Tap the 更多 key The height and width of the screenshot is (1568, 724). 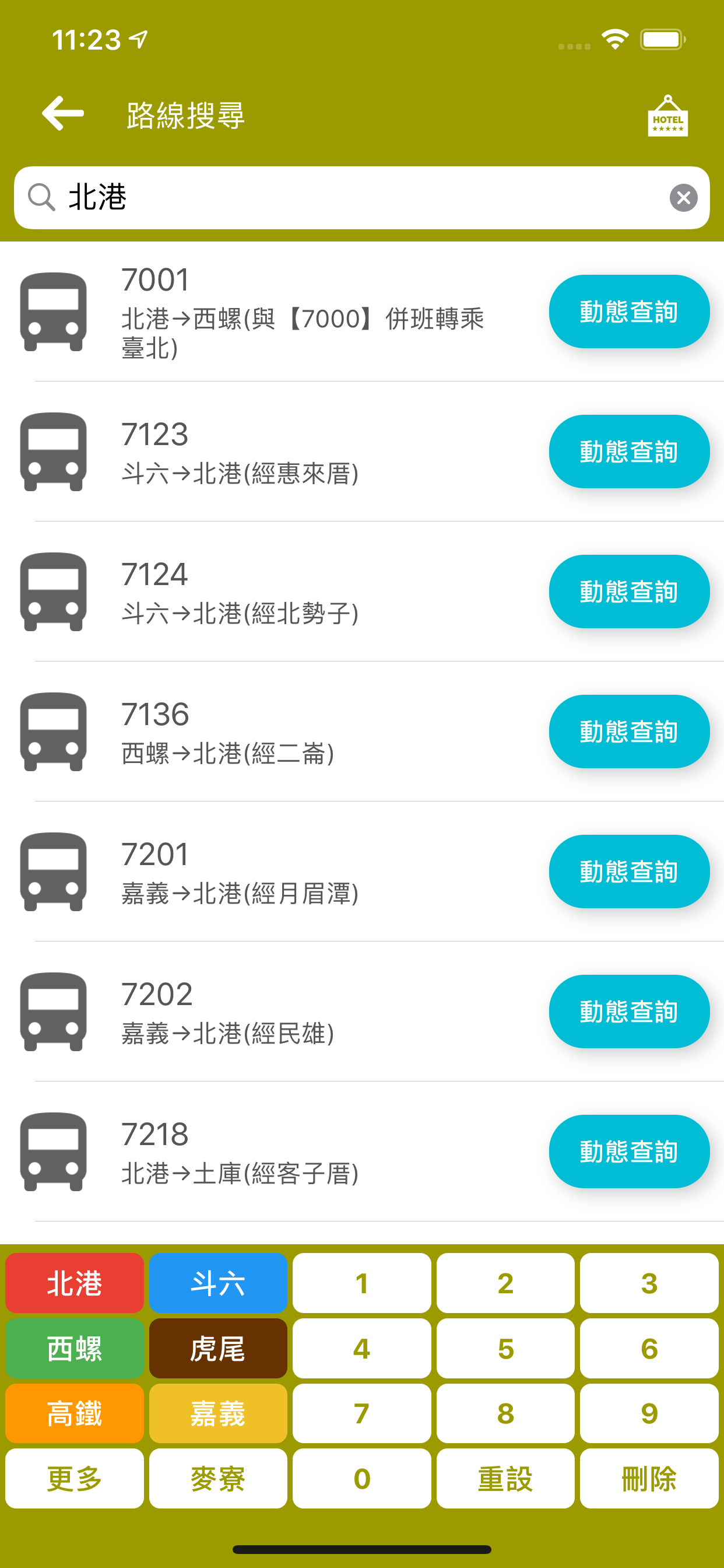pyautogui.click(x=74, y=1479)
